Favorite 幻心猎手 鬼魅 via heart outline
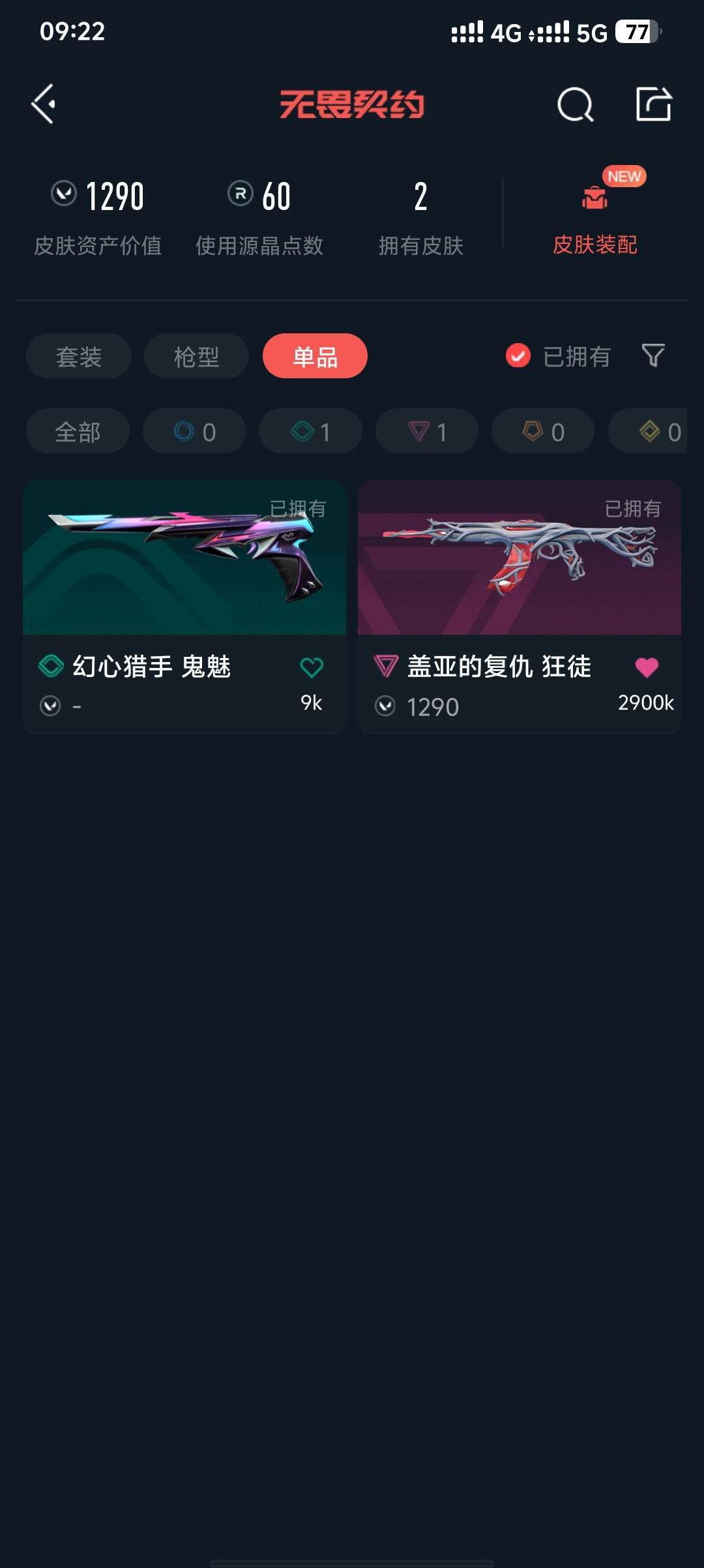Screen dimensions: 704x1568 [x=310, y=665]
